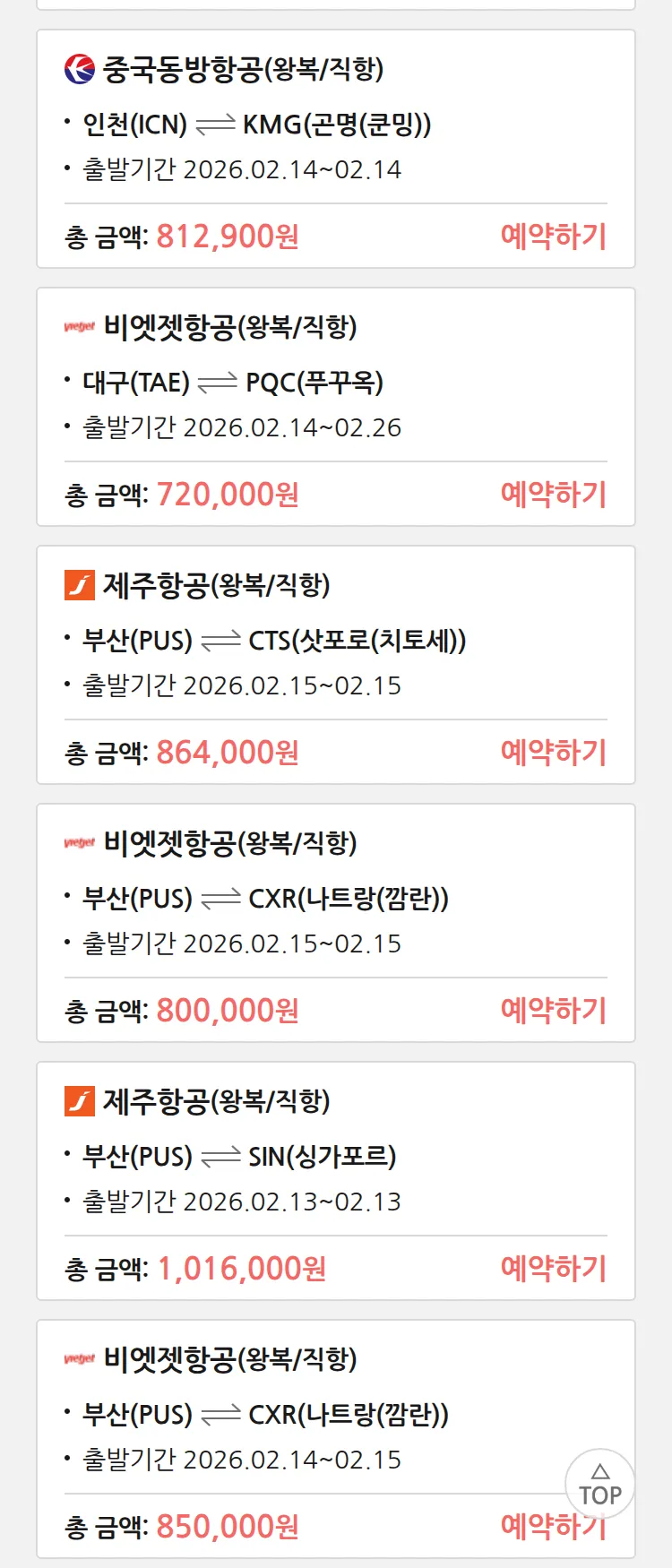Viewport: 672px width, 1568px height.
Task: Jump back to top with TOP button
Action: pyautogui.click(x=599, y=1485)
